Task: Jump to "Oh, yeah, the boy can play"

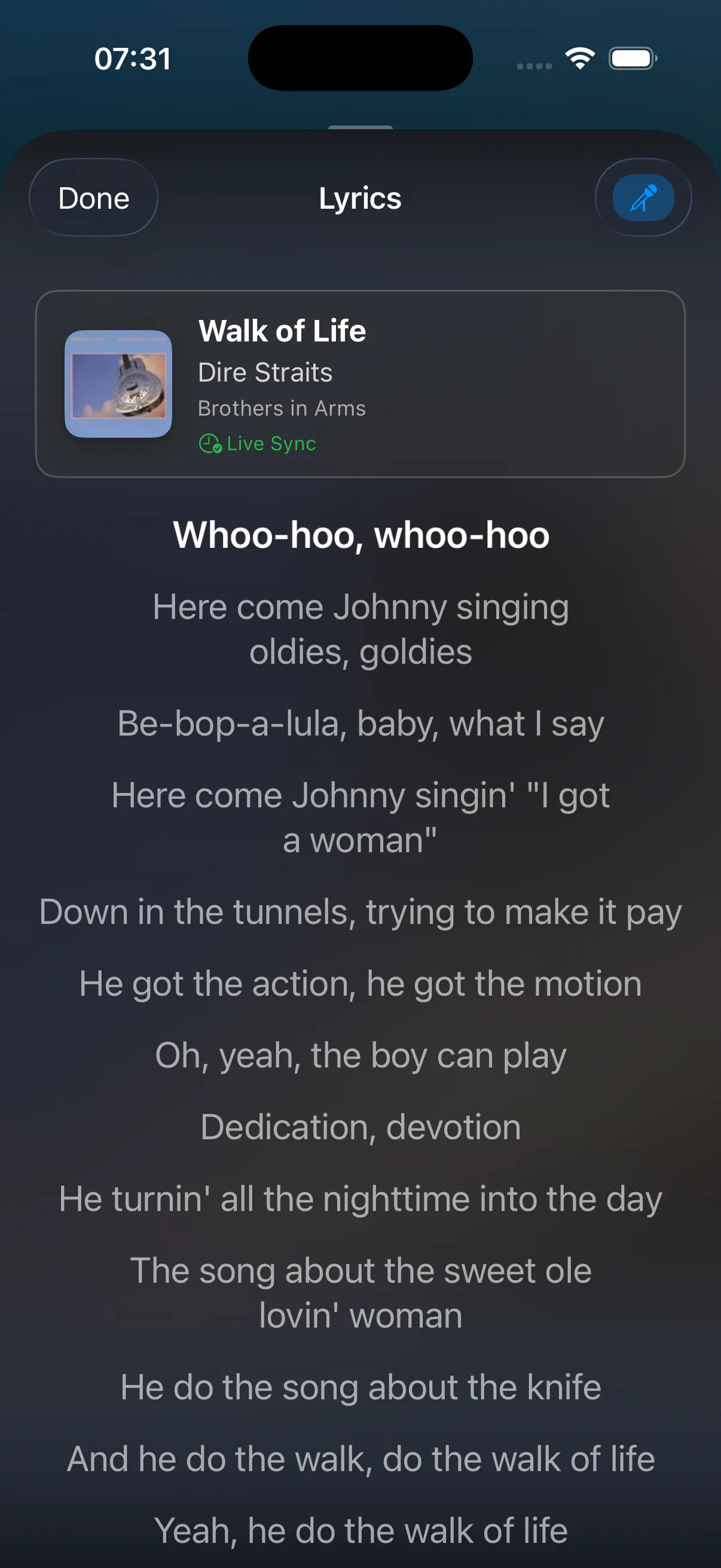Action: (x=361, y=1055)
